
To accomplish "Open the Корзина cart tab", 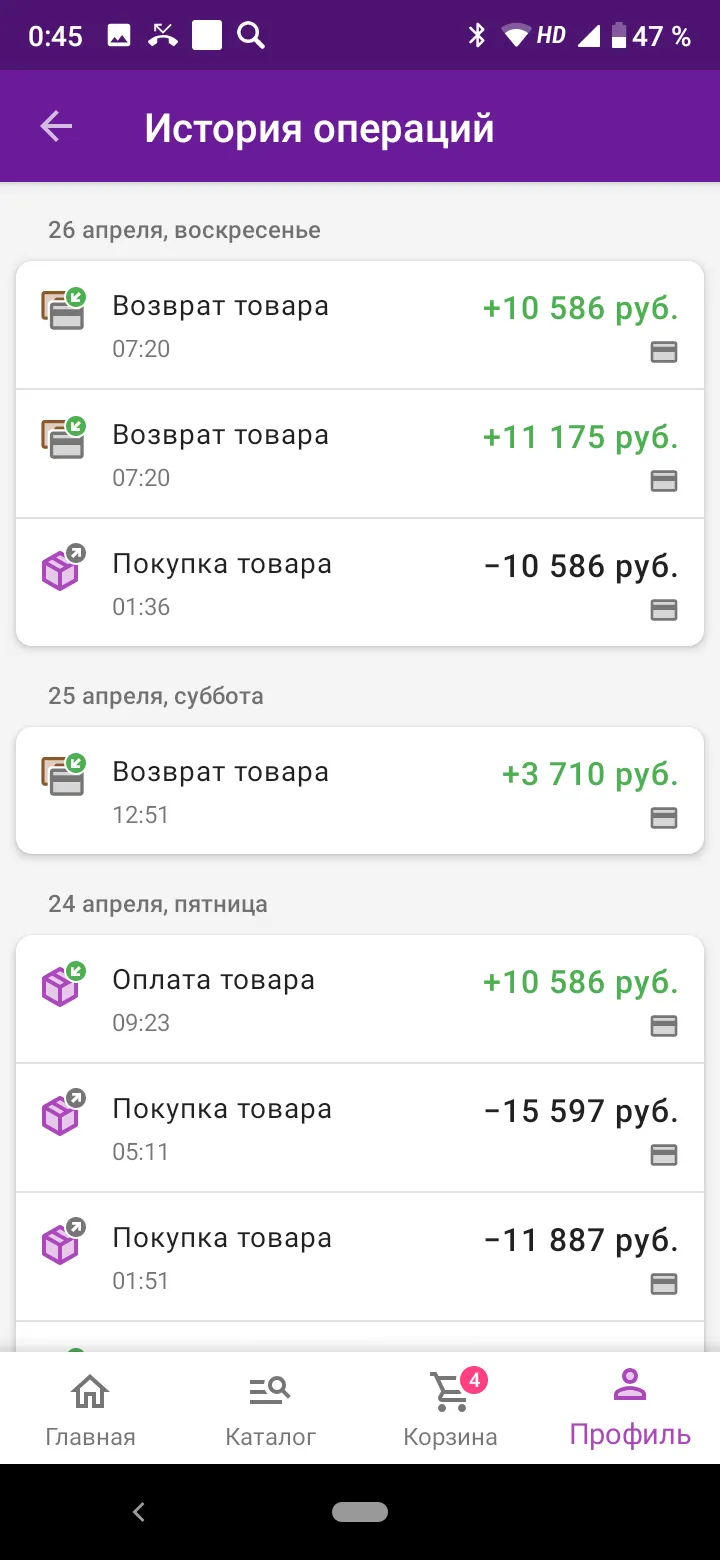I will coord(450,1409).
